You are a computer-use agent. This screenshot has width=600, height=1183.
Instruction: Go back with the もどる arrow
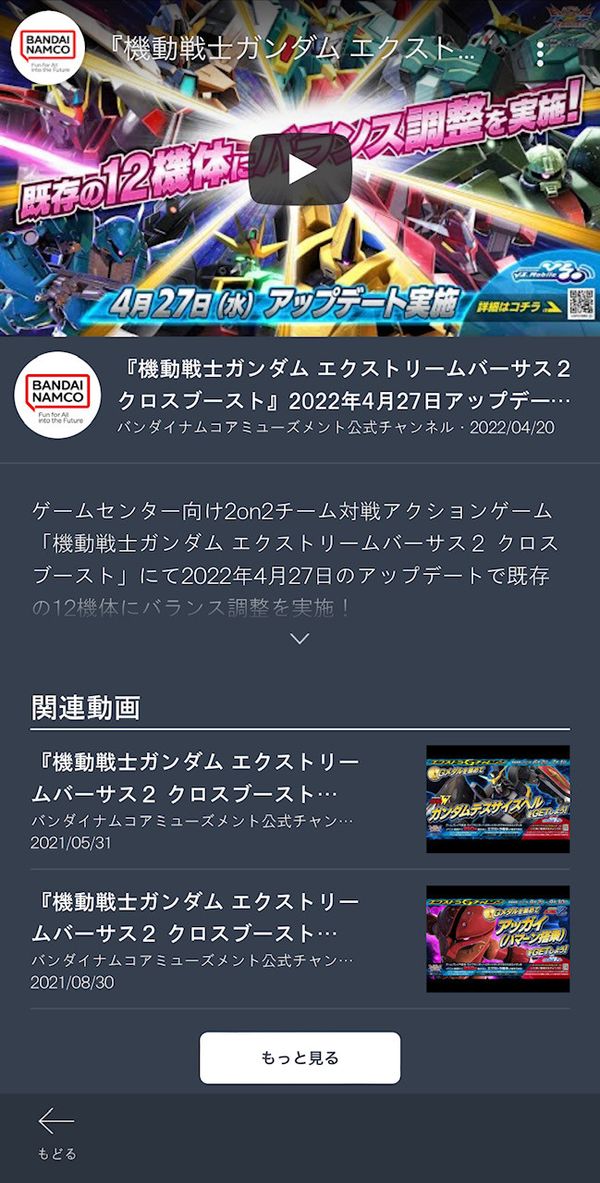(x=57, y=1134)
